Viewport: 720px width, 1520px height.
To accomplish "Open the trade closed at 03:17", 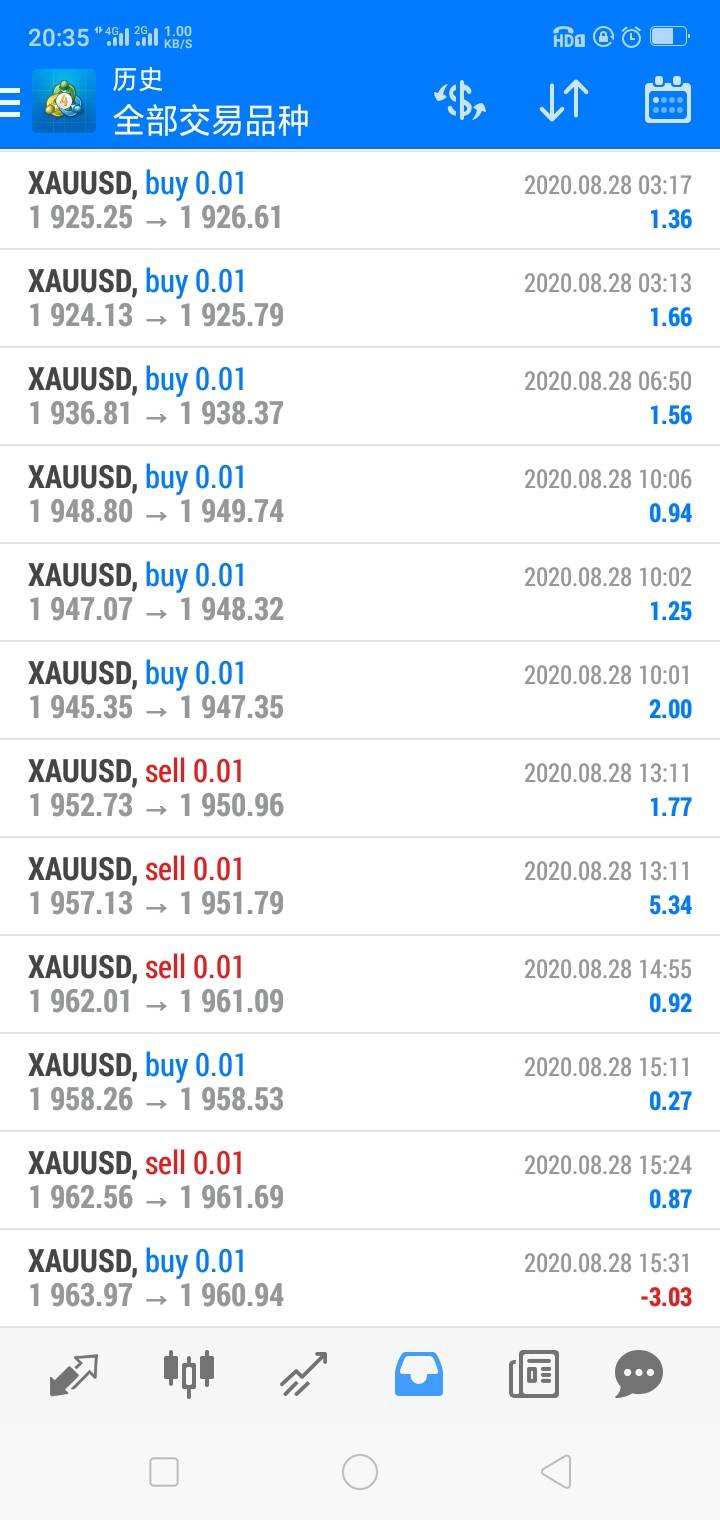I will coord(360,200).
